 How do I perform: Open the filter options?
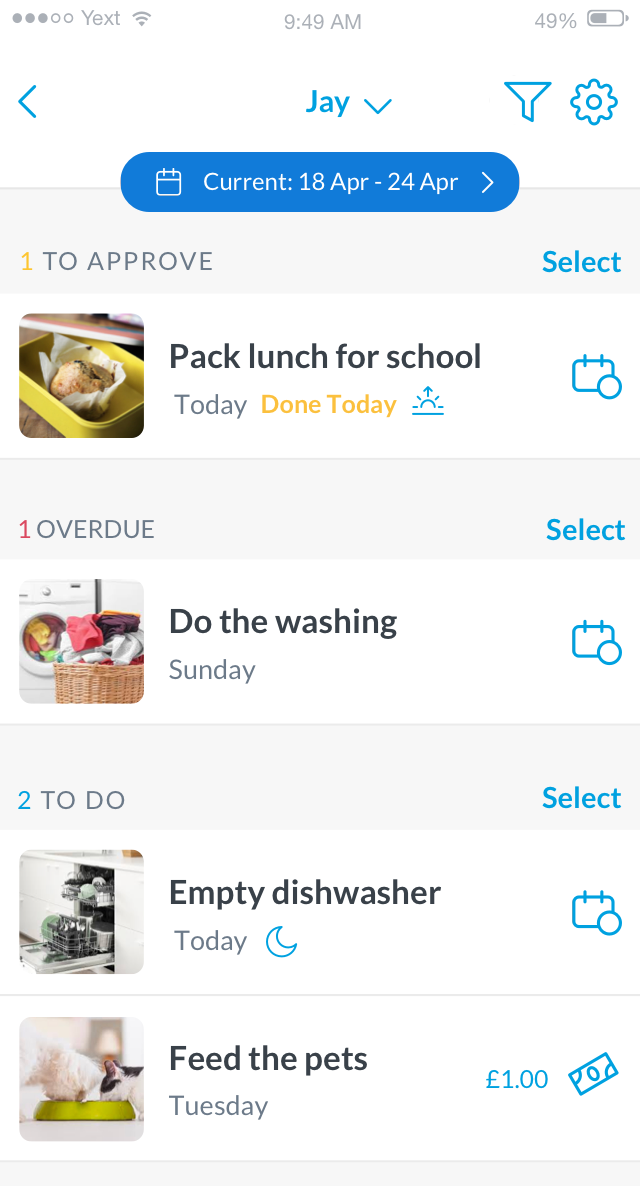tap(527, 102)
